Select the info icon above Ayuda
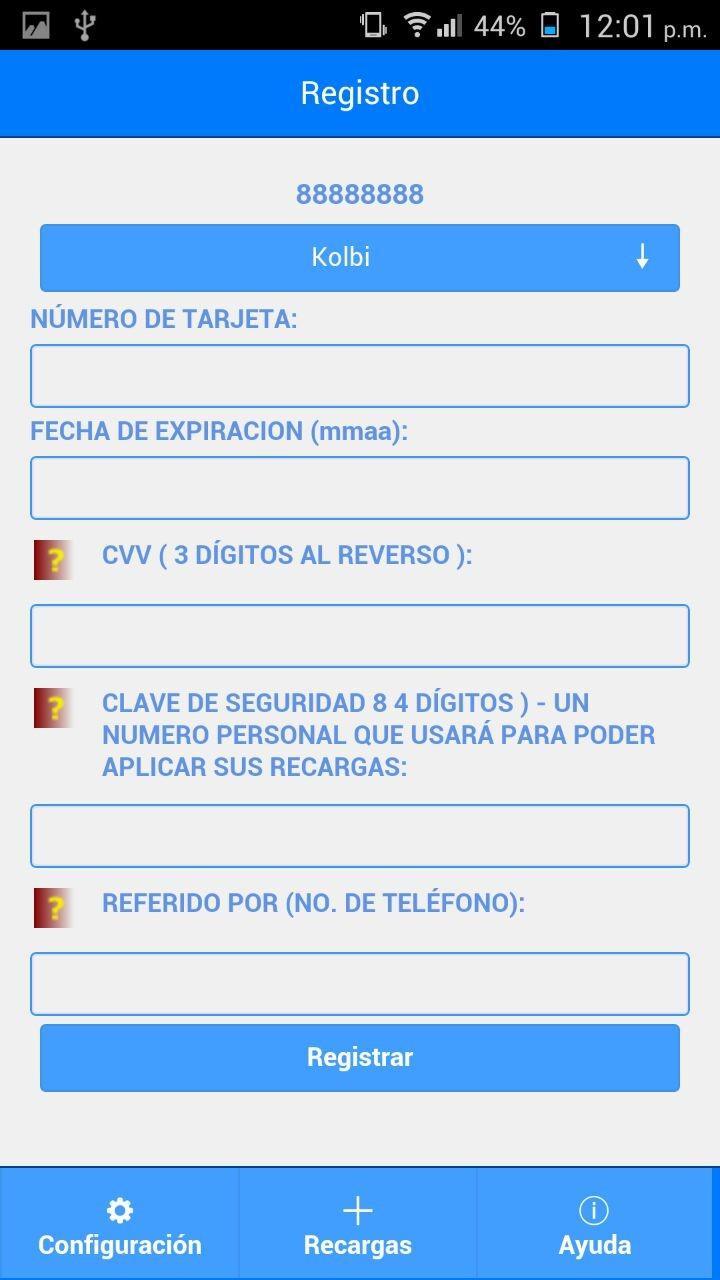Image resolution: width=720 pixels, height=1280 pixels. pyautogui.click(x=593, y=1209)
